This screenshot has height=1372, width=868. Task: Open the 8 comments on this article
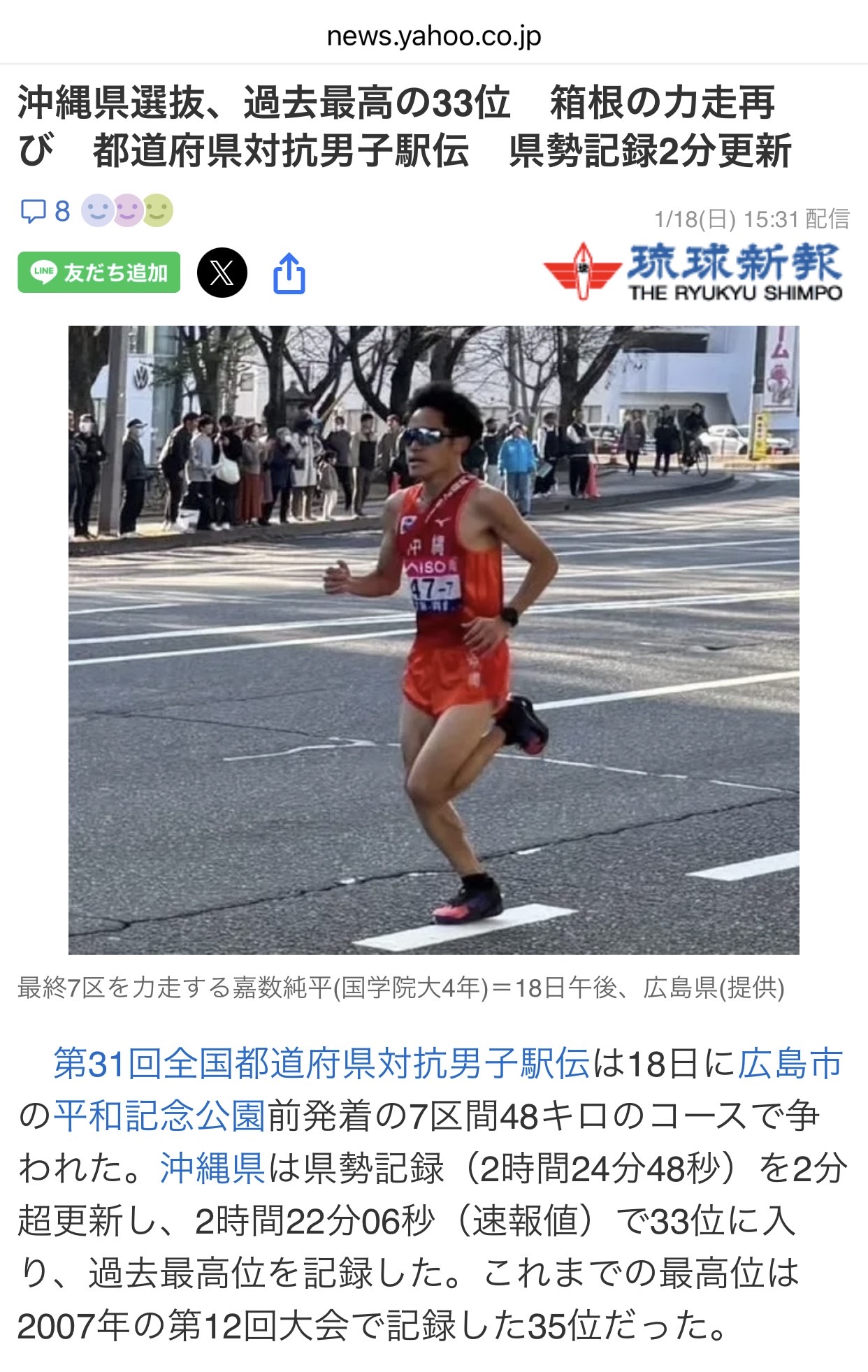(x=46, y=211)
